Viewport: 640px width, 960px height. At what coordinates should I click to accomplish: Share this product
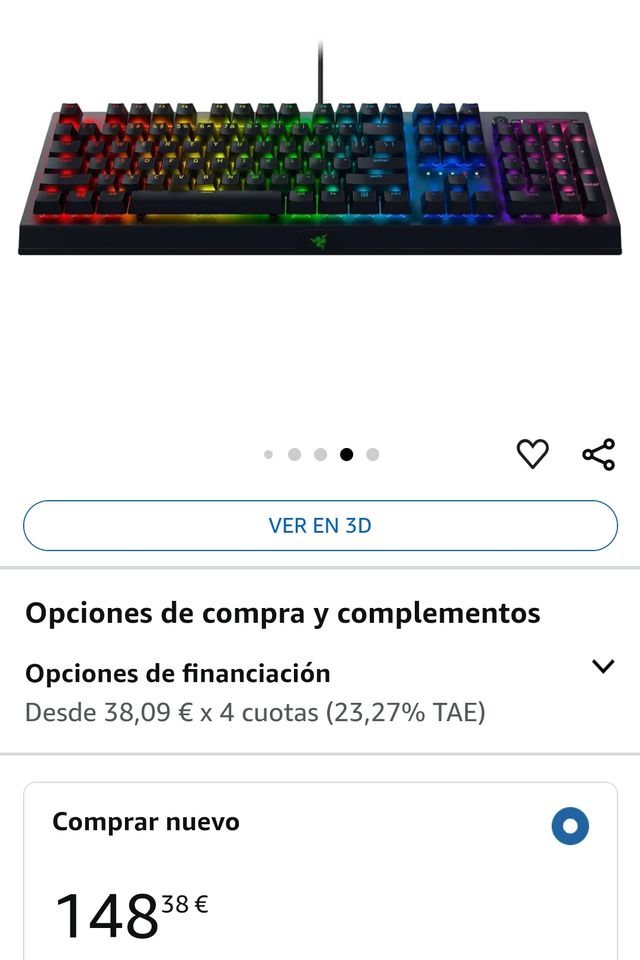coord(598,454)
